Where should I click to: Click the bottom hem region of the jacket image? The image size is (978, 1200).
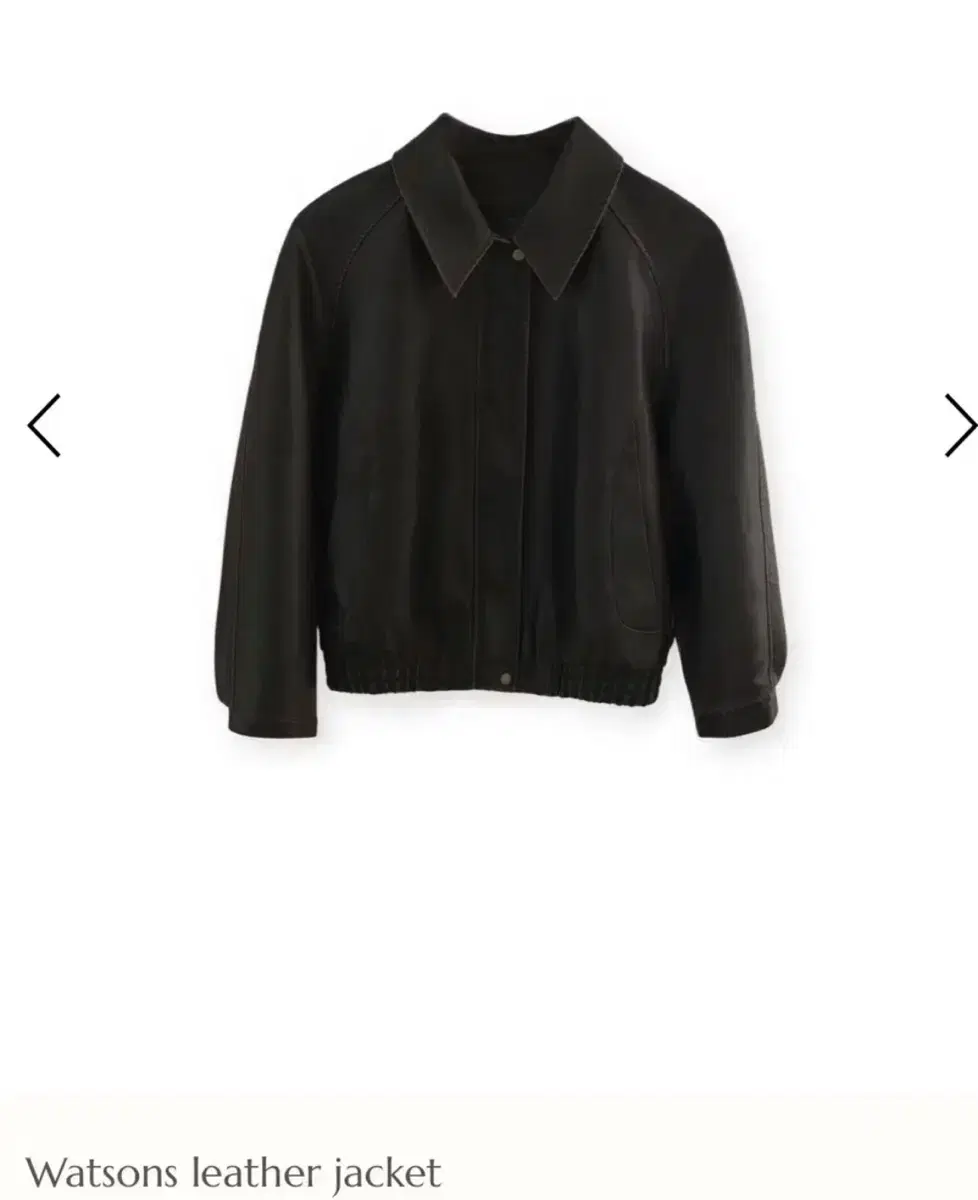coord(500,670)
